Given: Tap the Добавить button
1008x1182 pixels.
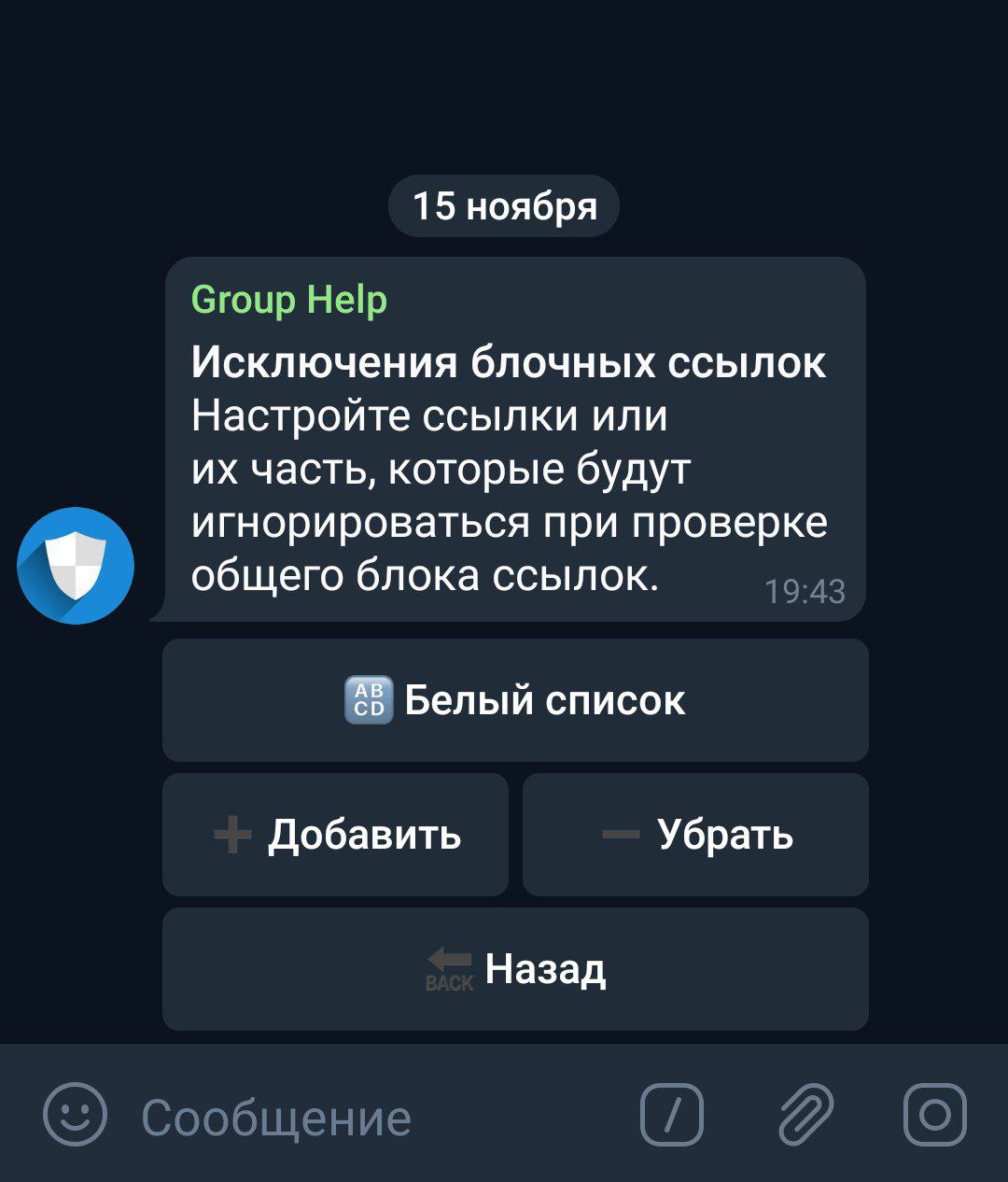Looking at the screenshot, I should point(336,835).
